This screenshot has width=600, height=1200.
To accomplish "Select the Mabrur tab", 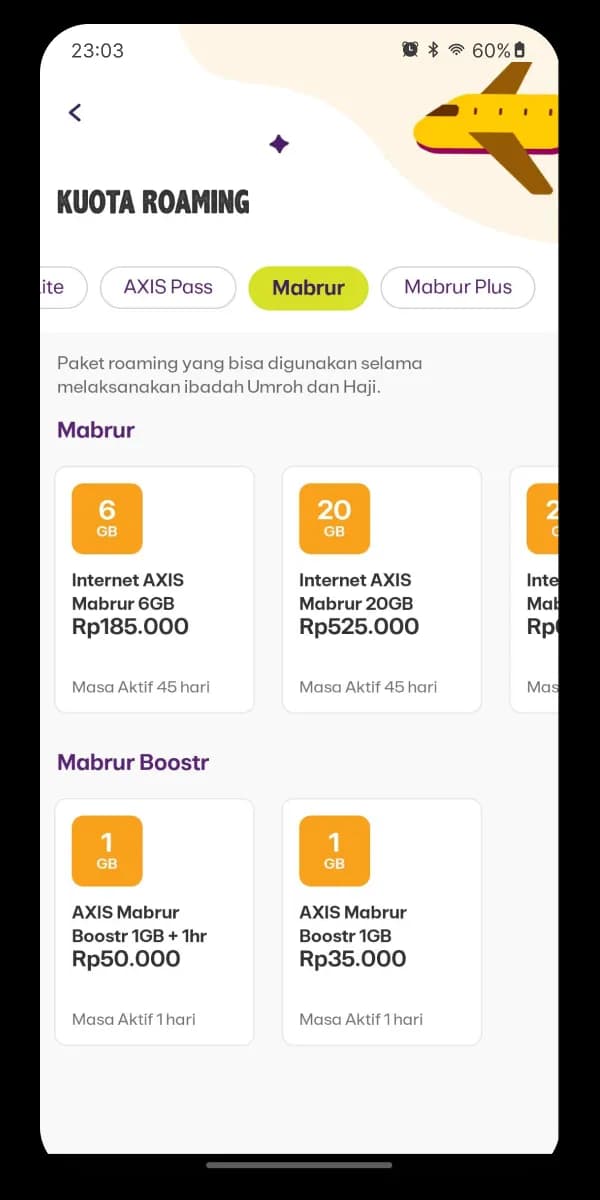I will 308,288.
